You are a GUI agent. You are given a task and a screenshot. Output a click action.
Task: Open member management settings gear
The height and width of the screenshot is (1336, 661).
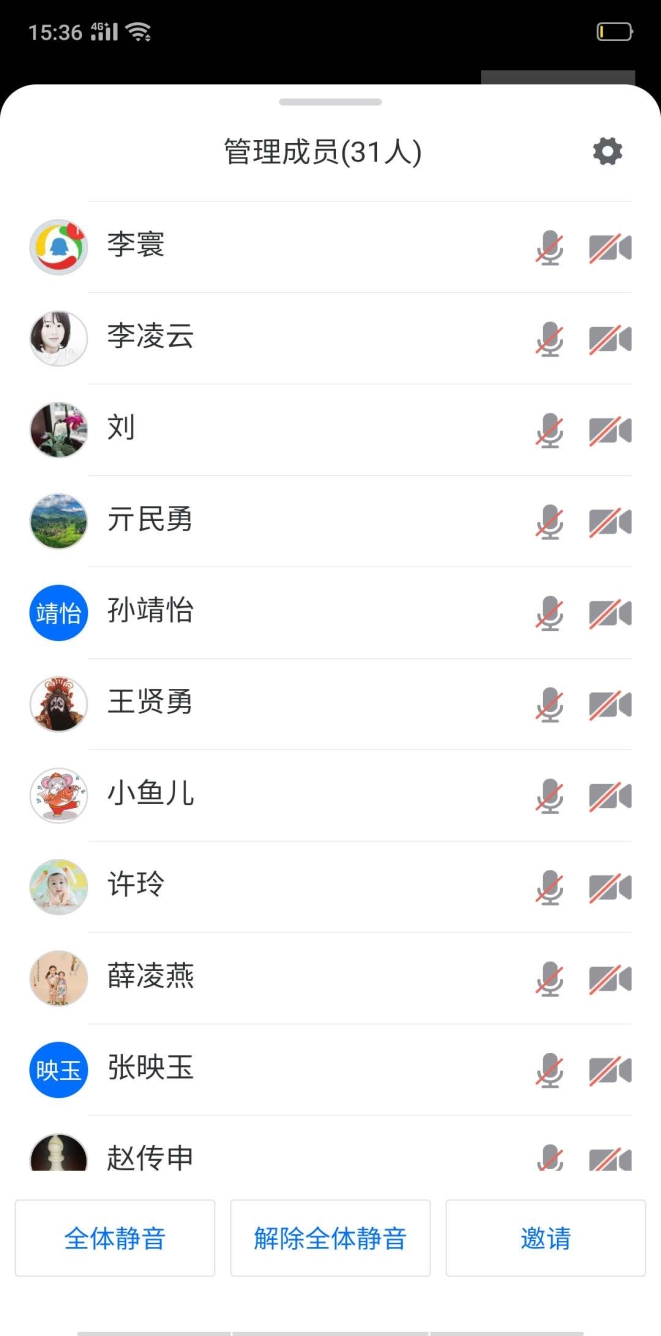pyautogui.click(x=607, y=152)
